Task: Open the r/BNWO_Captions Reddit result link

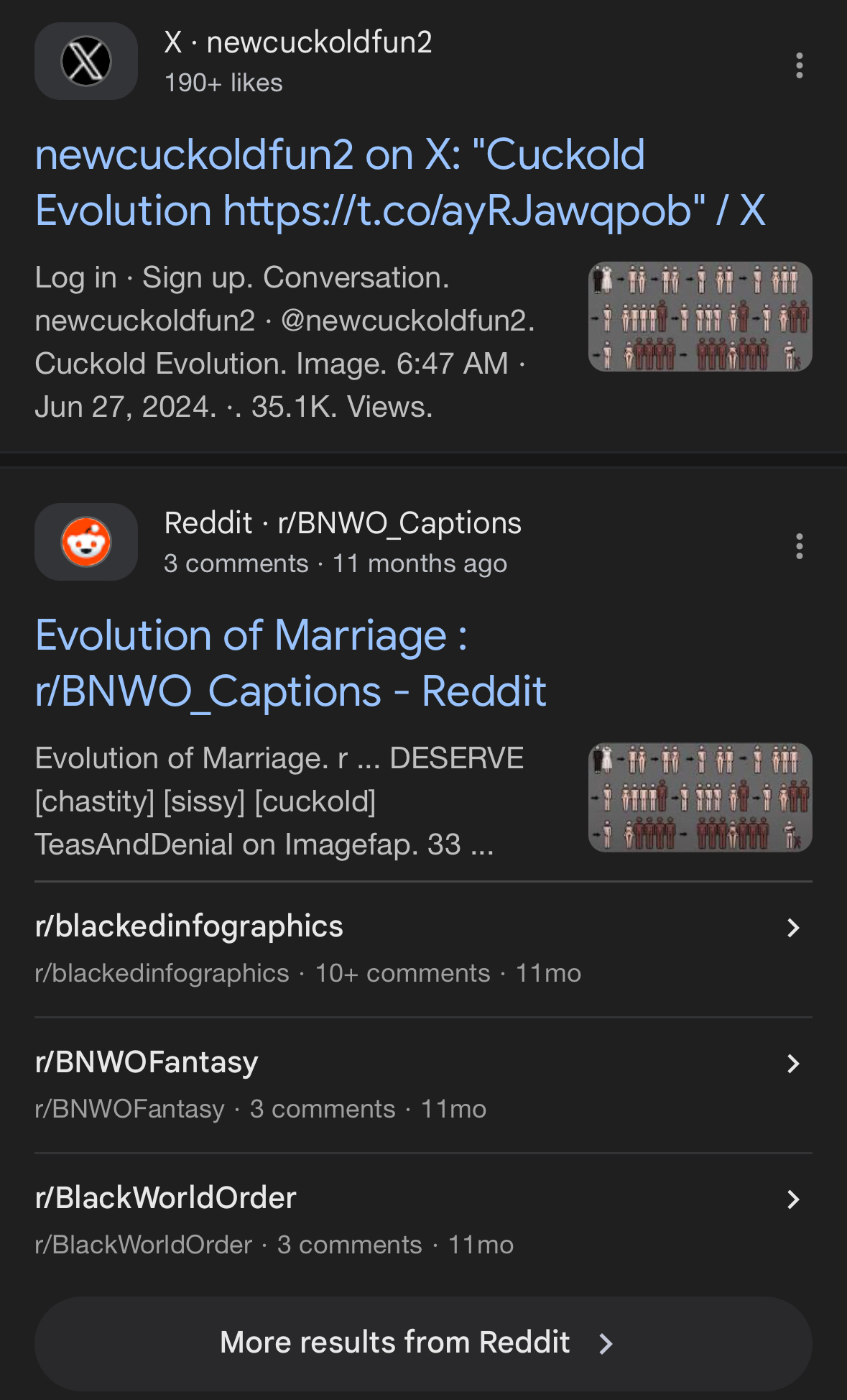Action: pyautogui.click(x=291, y=663)
